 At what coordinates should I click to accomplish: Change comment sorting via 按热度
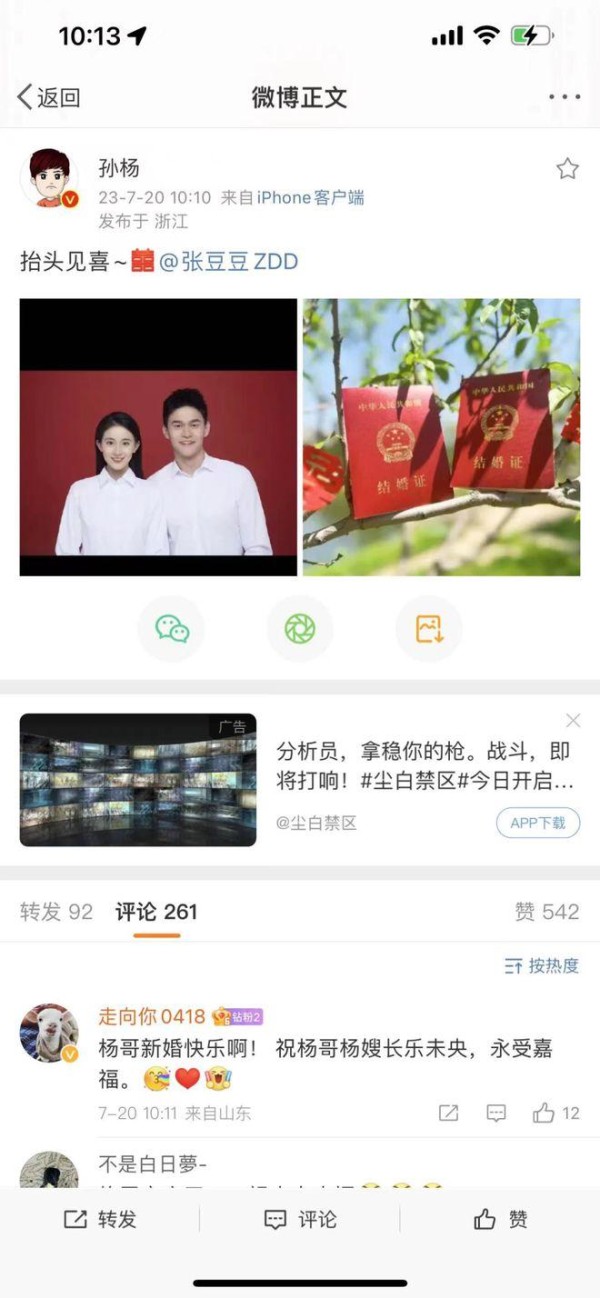[x=542, y=965]
